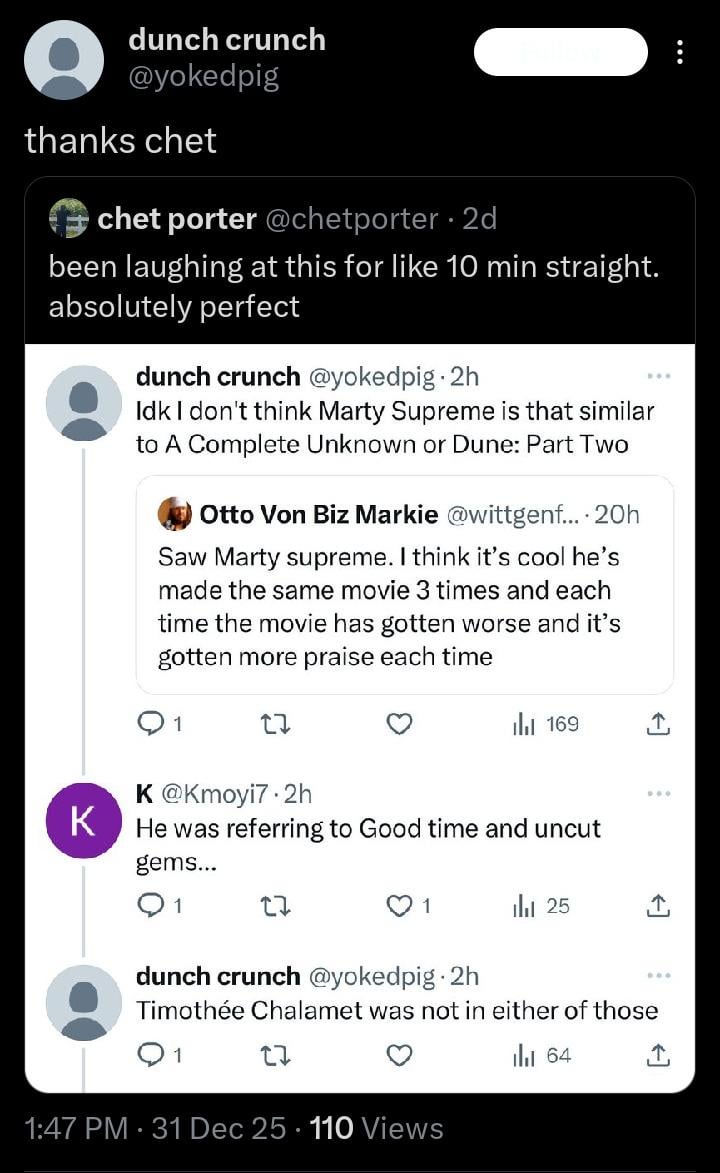Open the post's three-dot overflow menu
Screen dimensions: 720x1173
pos(680,52)
